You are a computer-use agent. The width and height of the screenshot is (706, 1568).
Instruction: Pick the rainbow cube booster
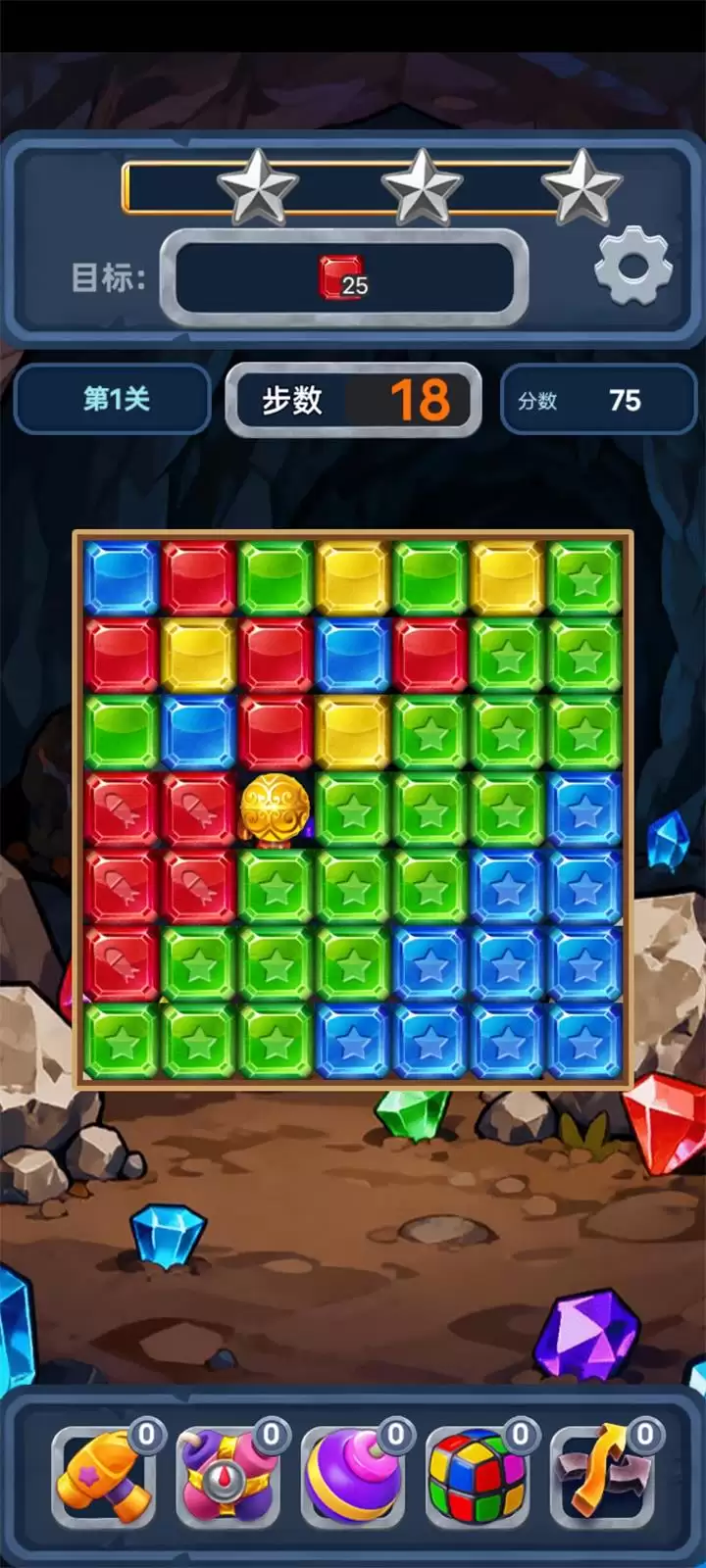coord(478,1476)
